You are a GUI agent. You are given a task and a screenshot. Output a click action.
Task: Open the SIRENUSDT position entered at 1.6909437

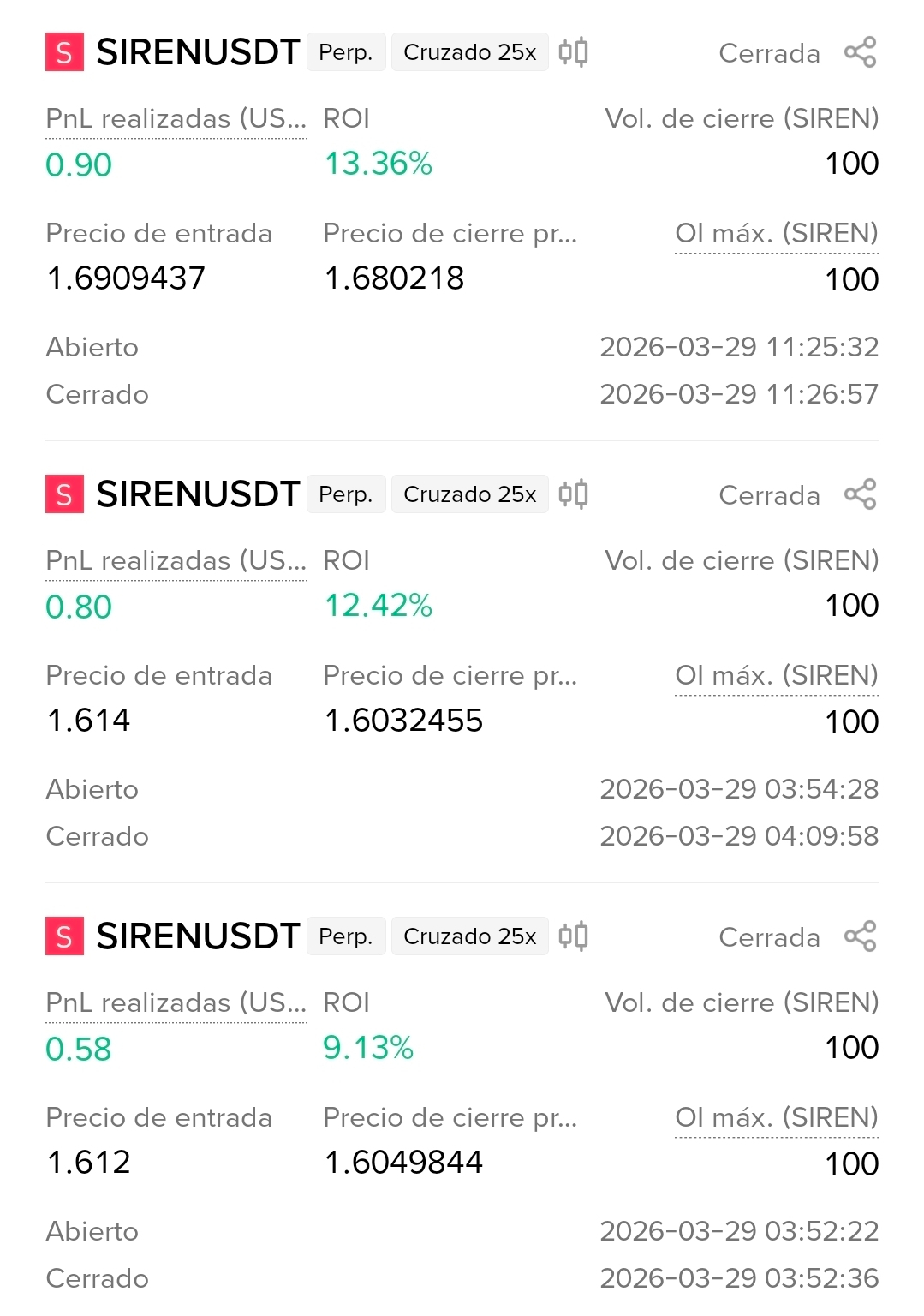click(x=198, y=52)
